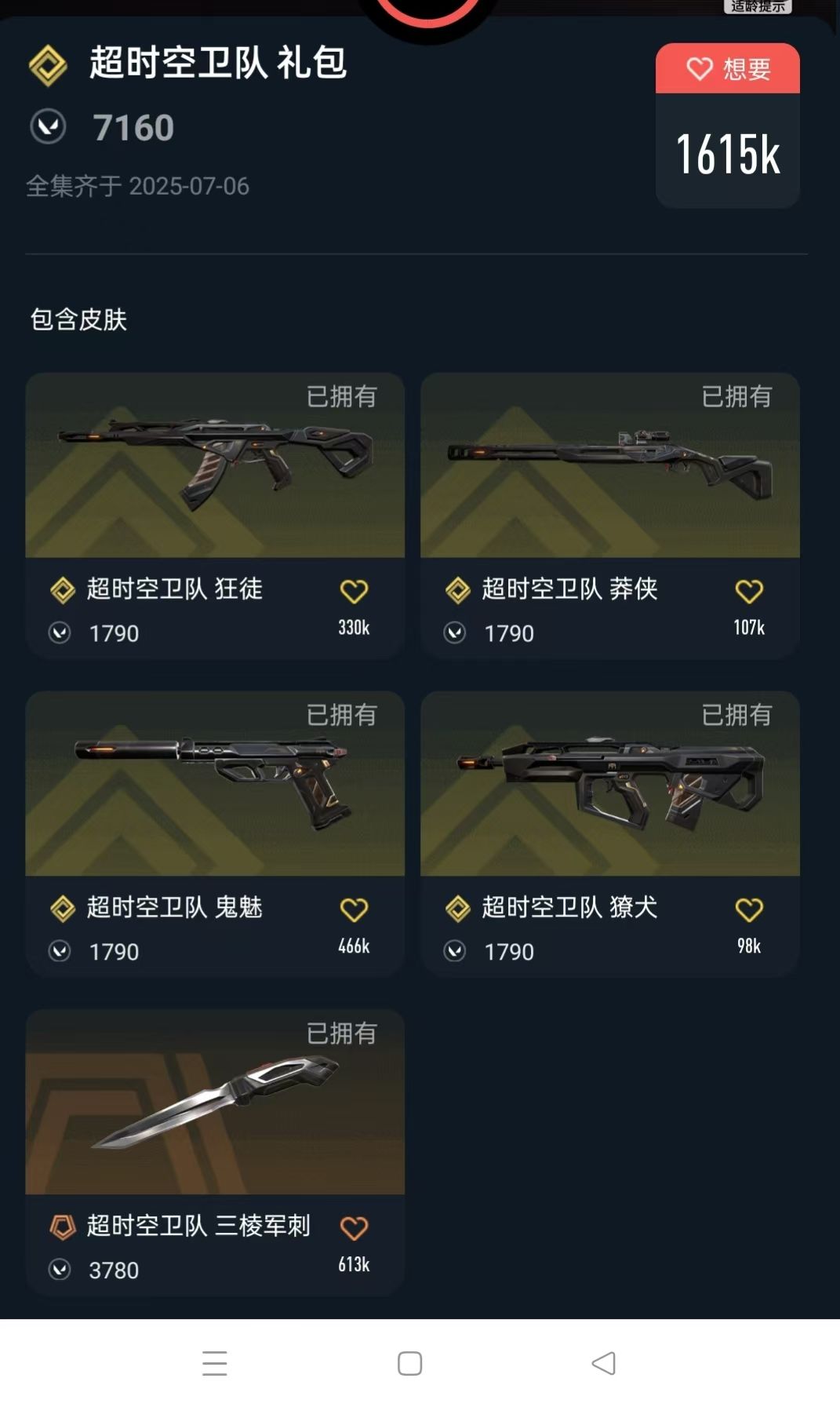Tap the currency icon beside the 狂徒 price 1790
The height and width of the screenshot is (1407, 840).
point(59,633)
